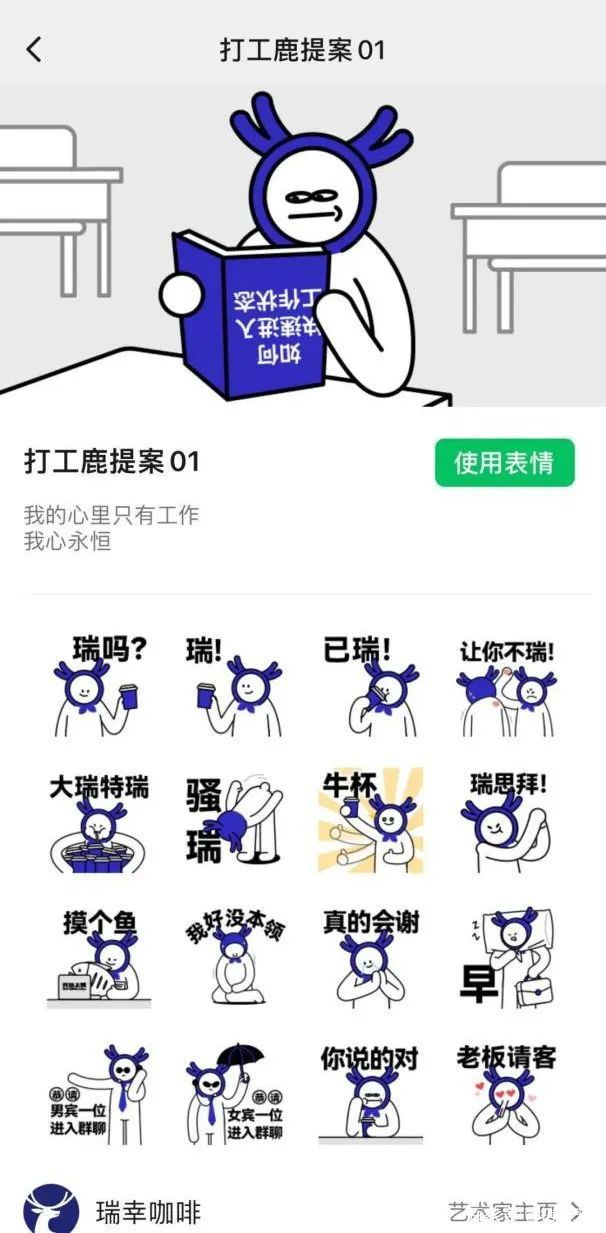Preview the 大瑞特瑞 sticker
This screenshot has width=606, height=1233.
(x=99, y=821)
